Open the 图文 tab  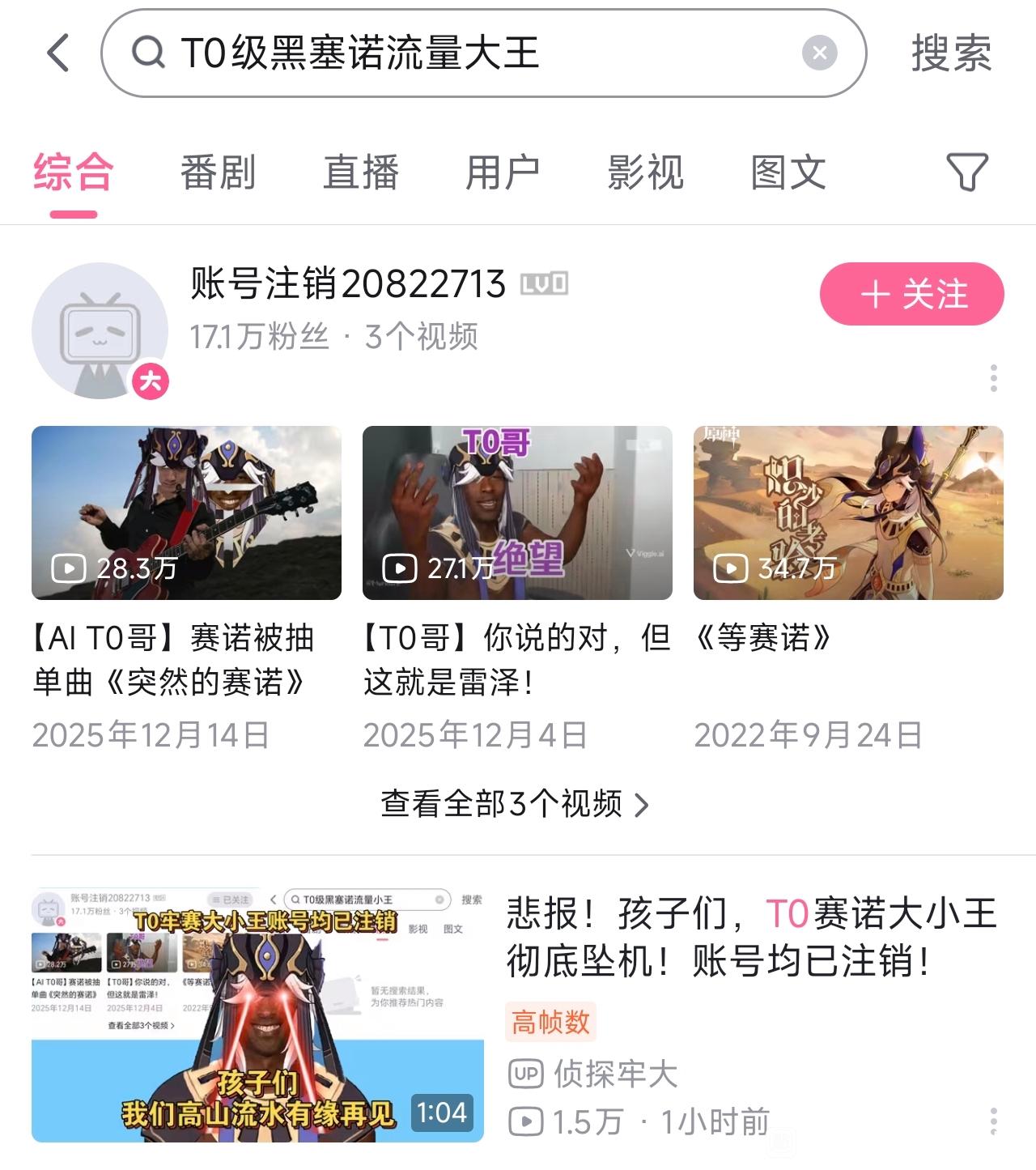point(788,172)
